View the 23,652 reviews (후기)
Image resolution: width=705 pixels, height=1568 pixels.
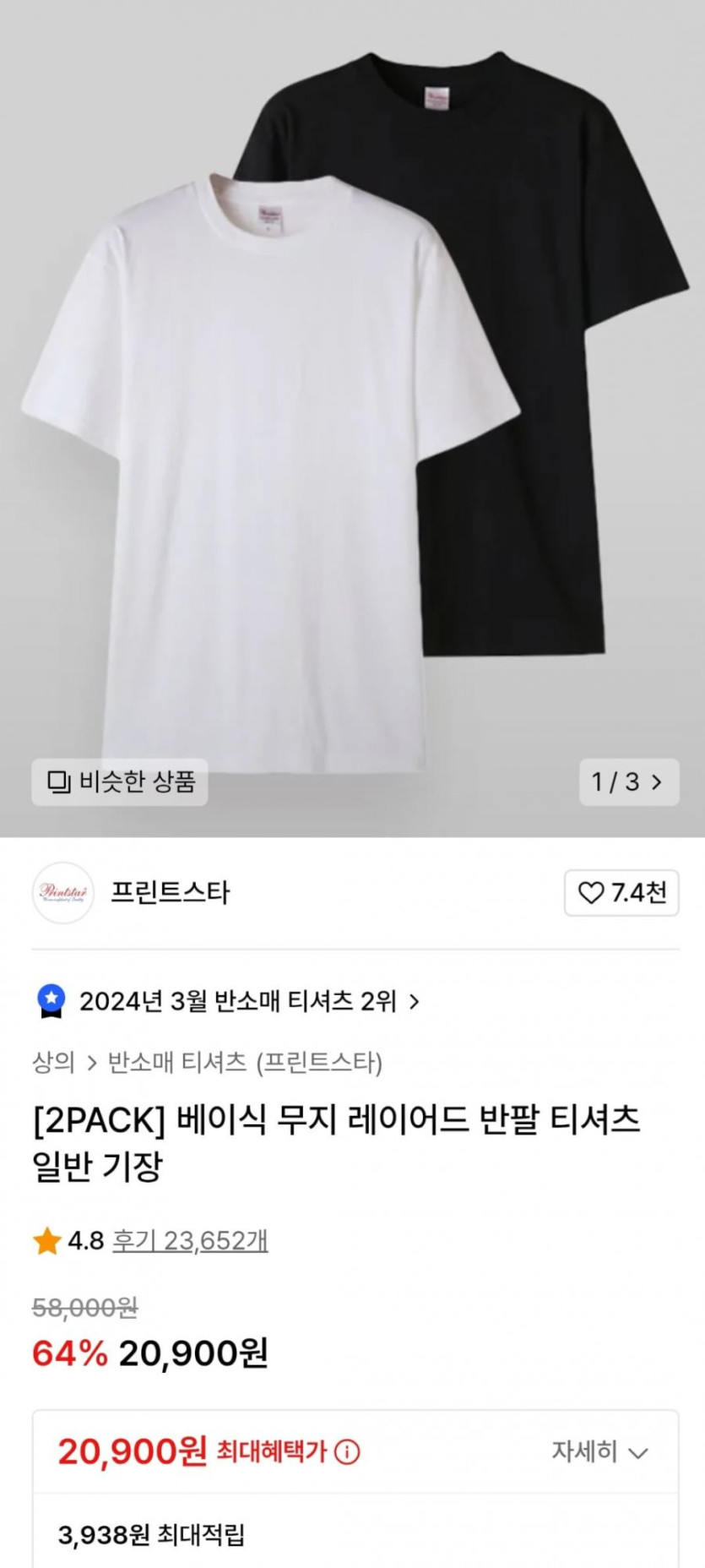[190, 1240]
